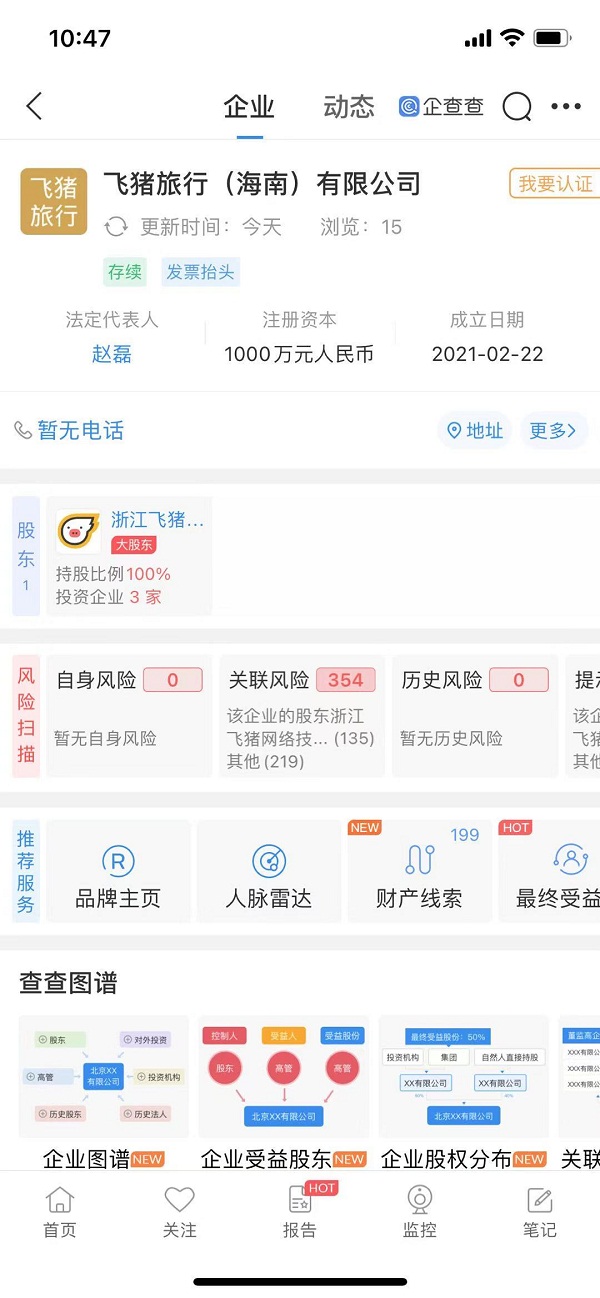Open the three-dot overflow menu

[566, 106]
